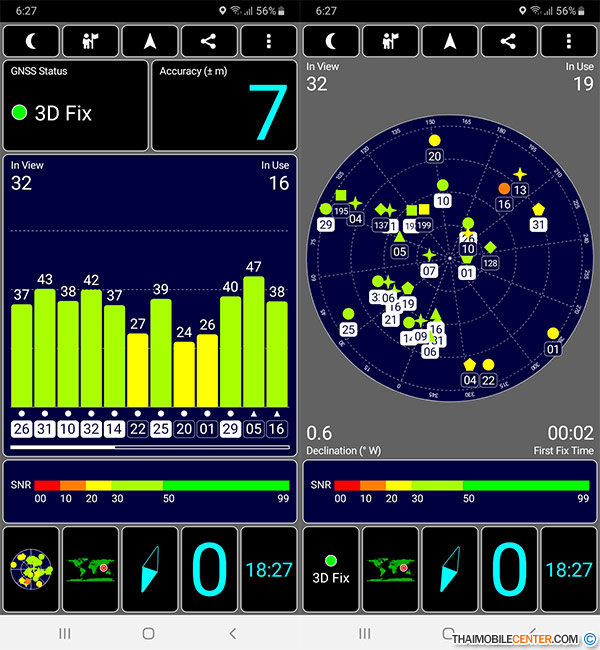Tap the circular satellite sky plot
600x650 pixels.
click(x=449, y=265)
